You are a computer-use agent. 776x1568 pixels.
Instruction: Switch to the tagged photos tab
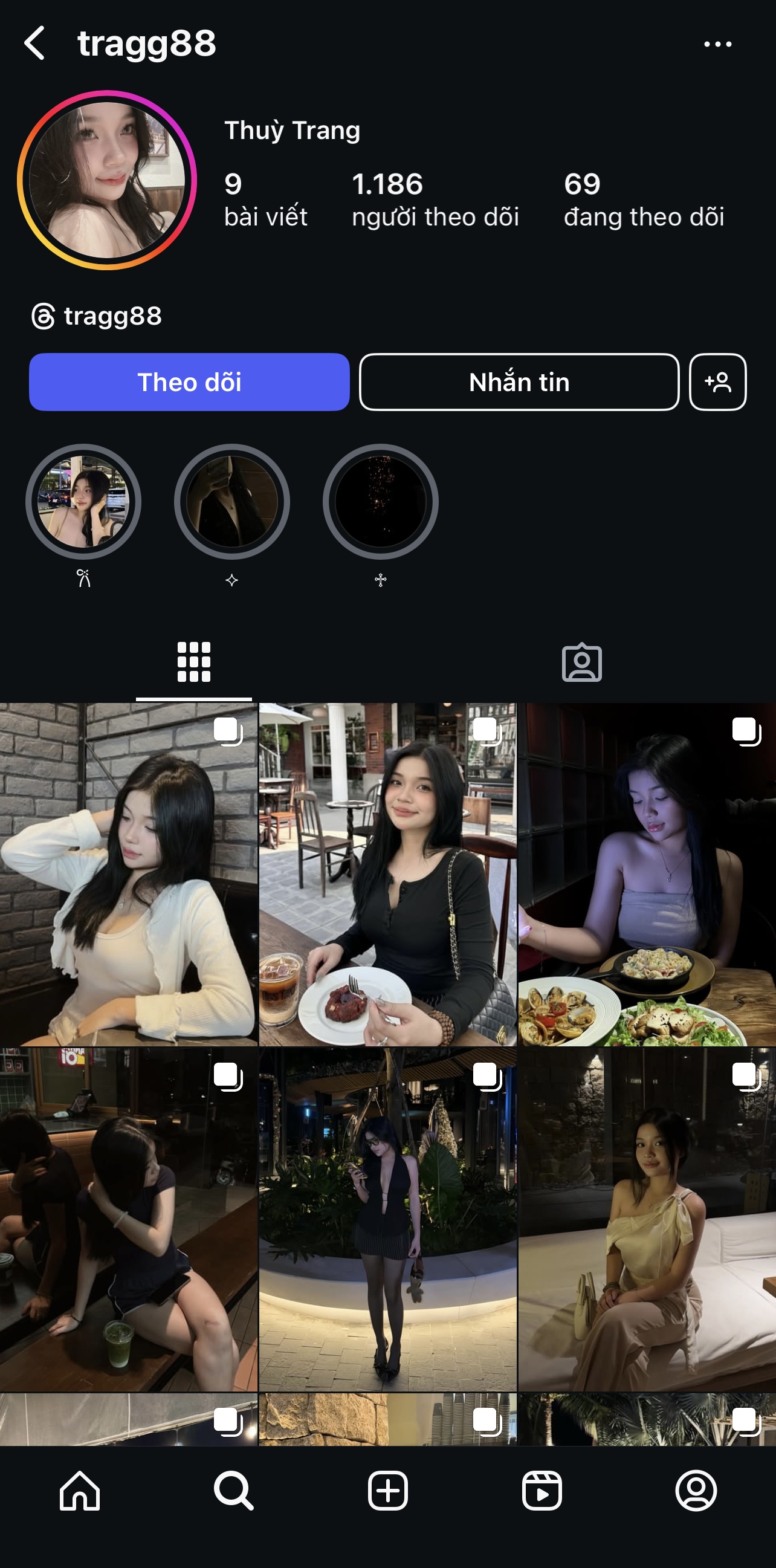581,663
